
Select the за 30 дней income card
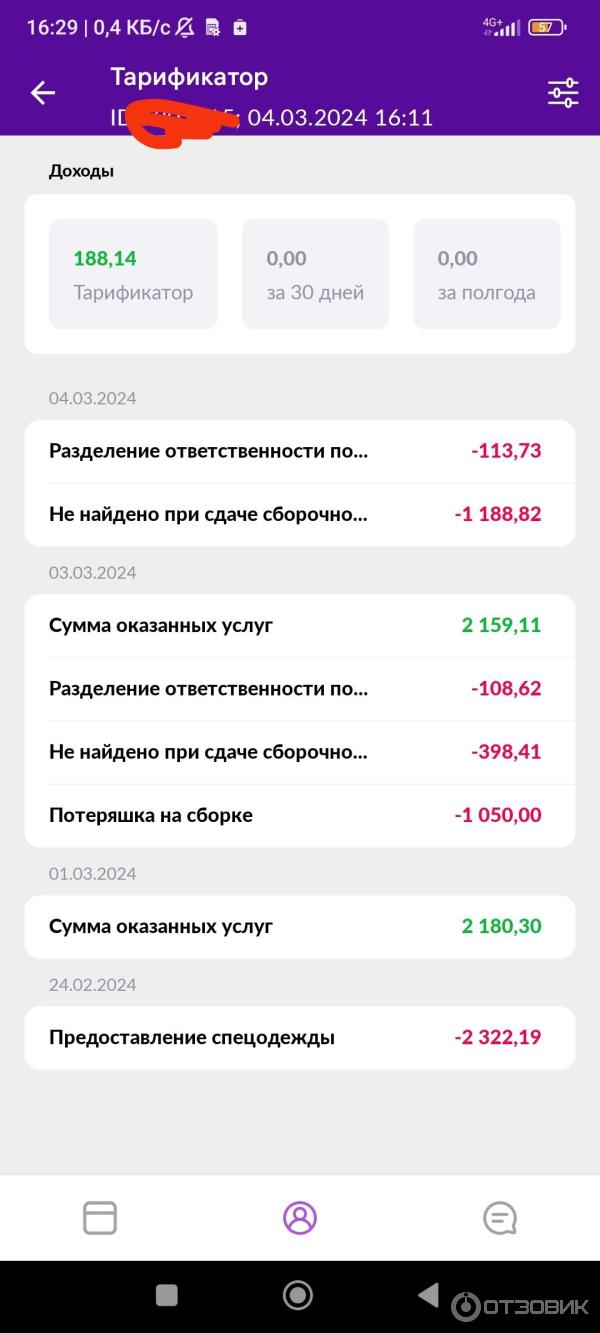315,274
